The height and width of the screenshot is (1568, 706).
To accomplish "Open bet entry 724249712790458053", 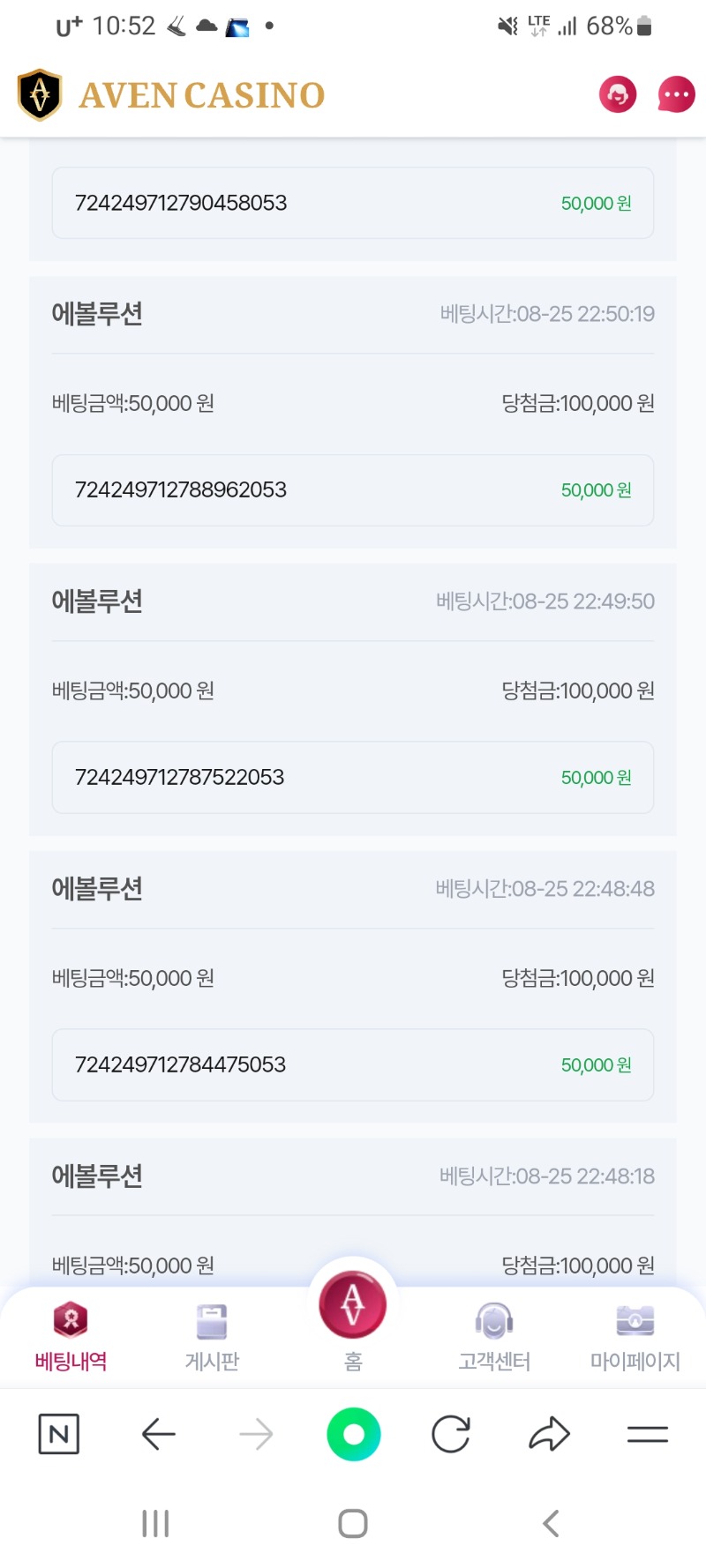I will coord(353,203).
